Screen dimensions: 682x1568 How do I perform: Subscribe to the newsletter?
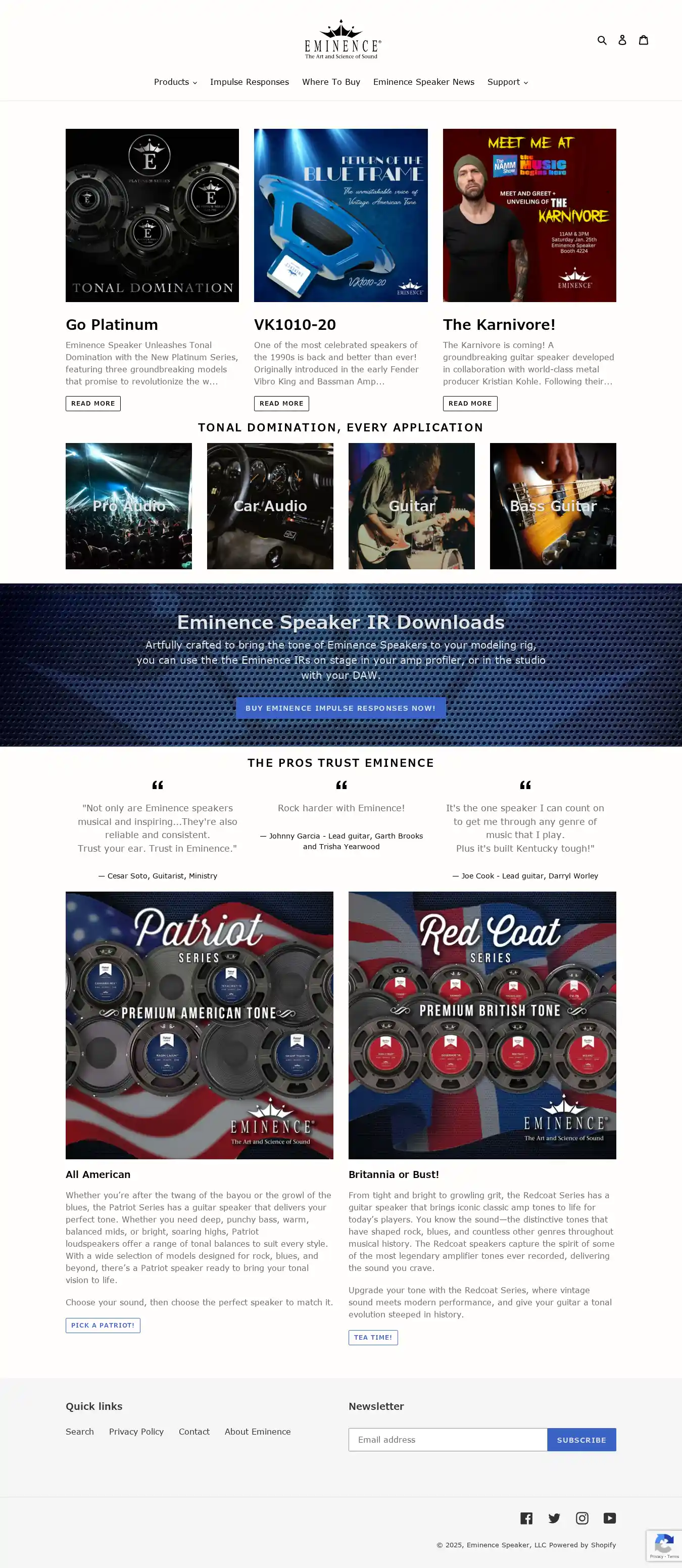[581, 1440]
